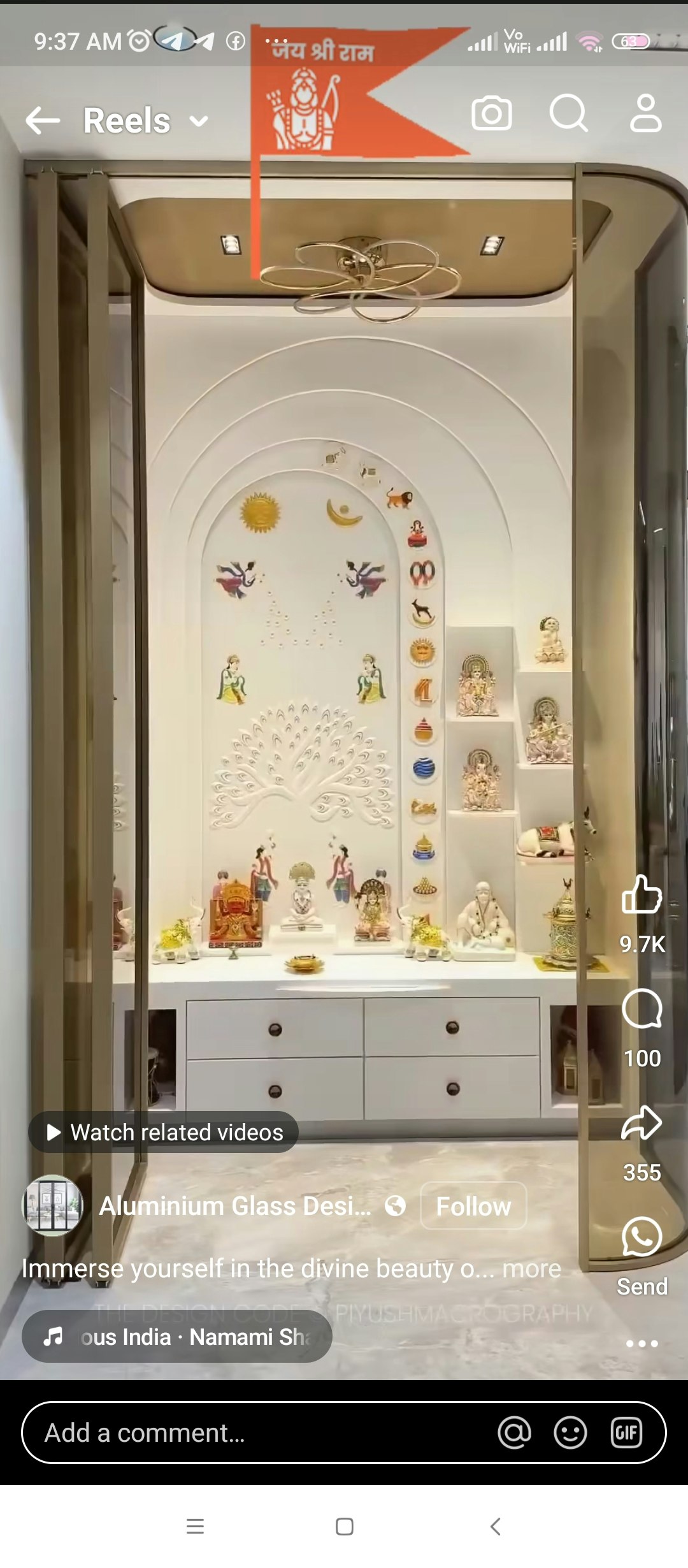
Task: Tap Watch related videos
Action: 164,1132
